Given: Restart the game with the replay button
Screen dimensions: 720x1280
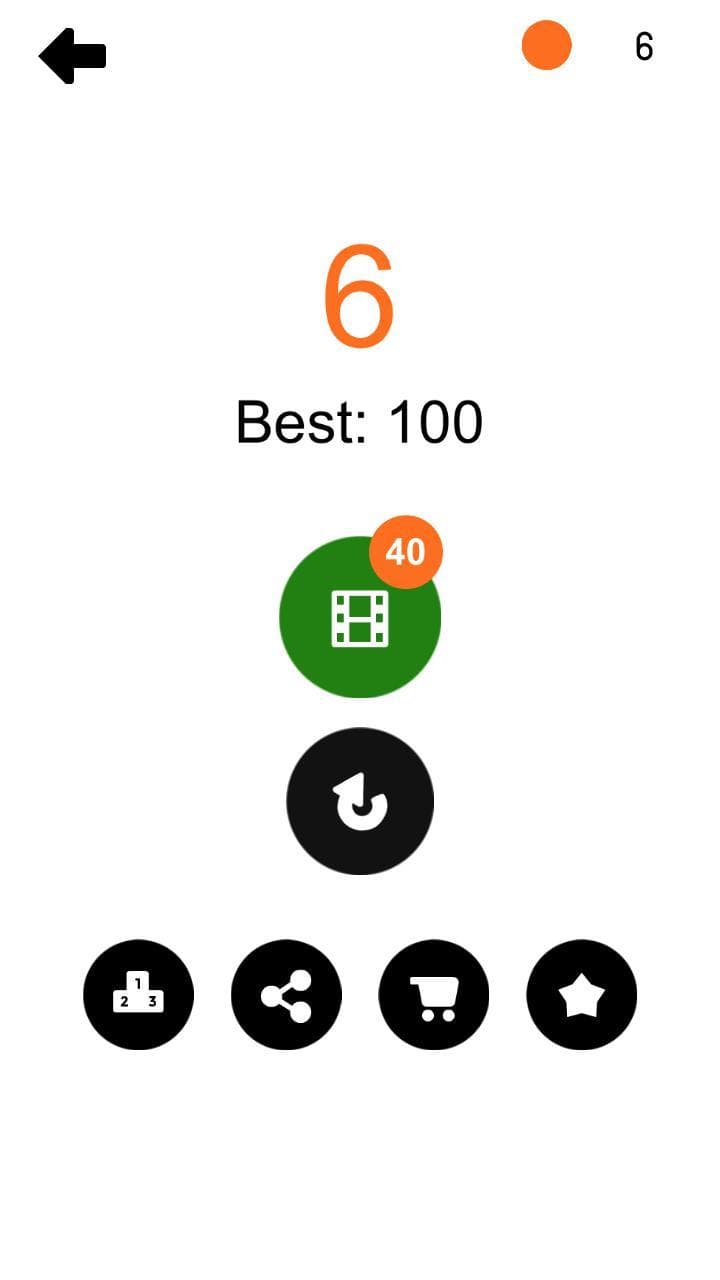Looking at the screenshot, I should click(x=360, y=801).
